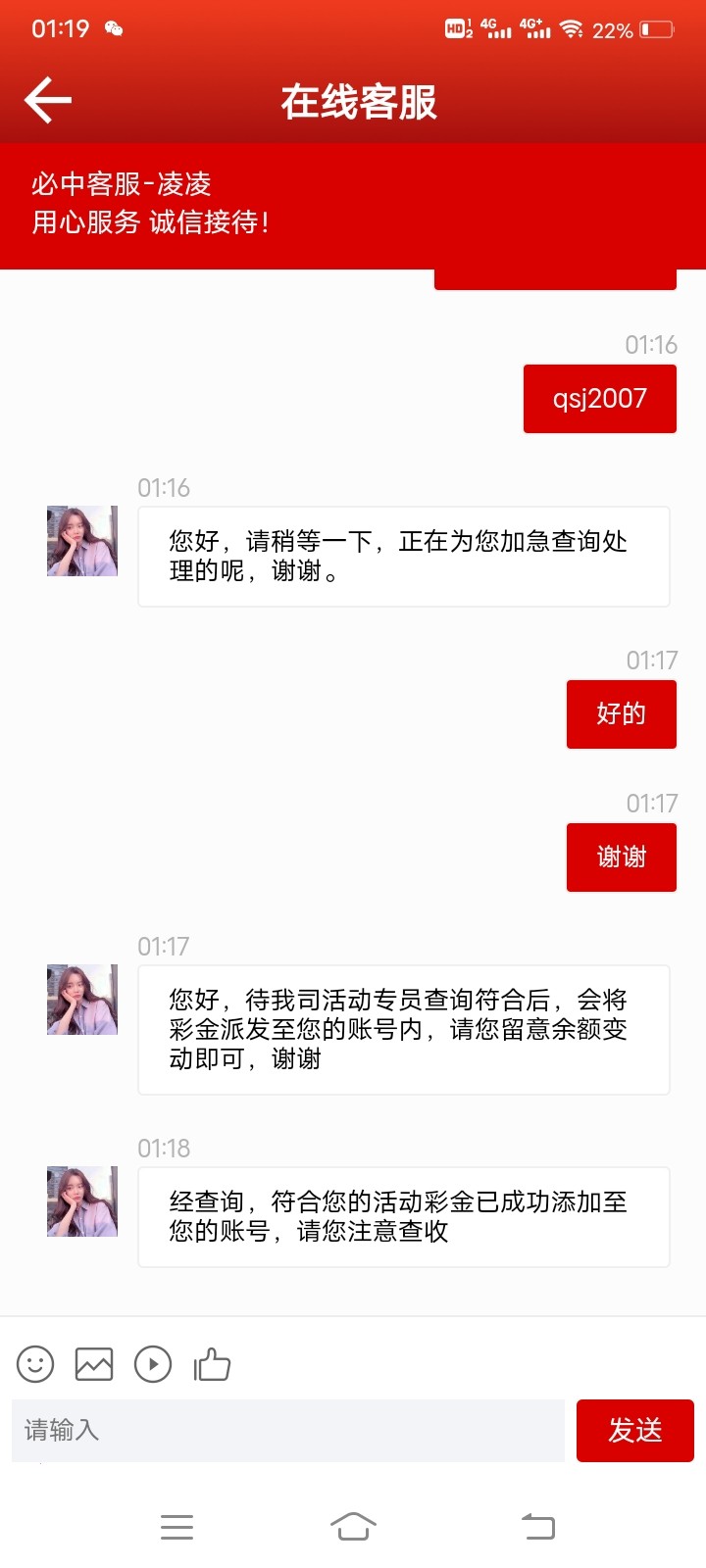
Task: Click the 请输入 message input field
Action: (286, 1430)
